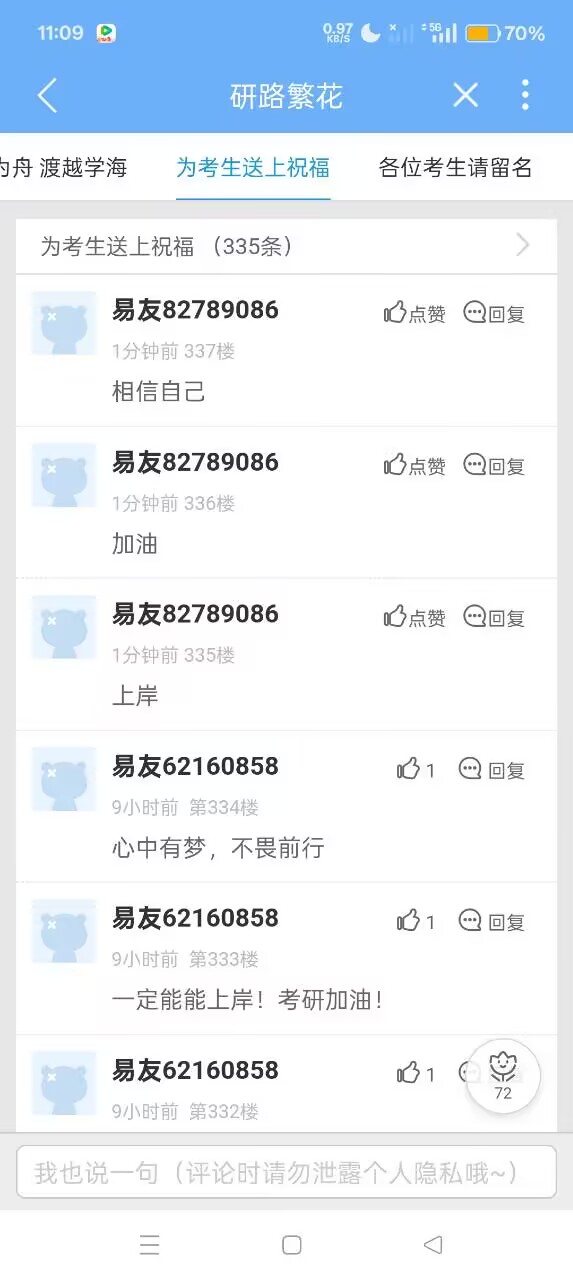Image resolution: width=573 pixels, height=1280 pixels.
Task: Open the three-dot overflow menu
Action: point(525,95)
